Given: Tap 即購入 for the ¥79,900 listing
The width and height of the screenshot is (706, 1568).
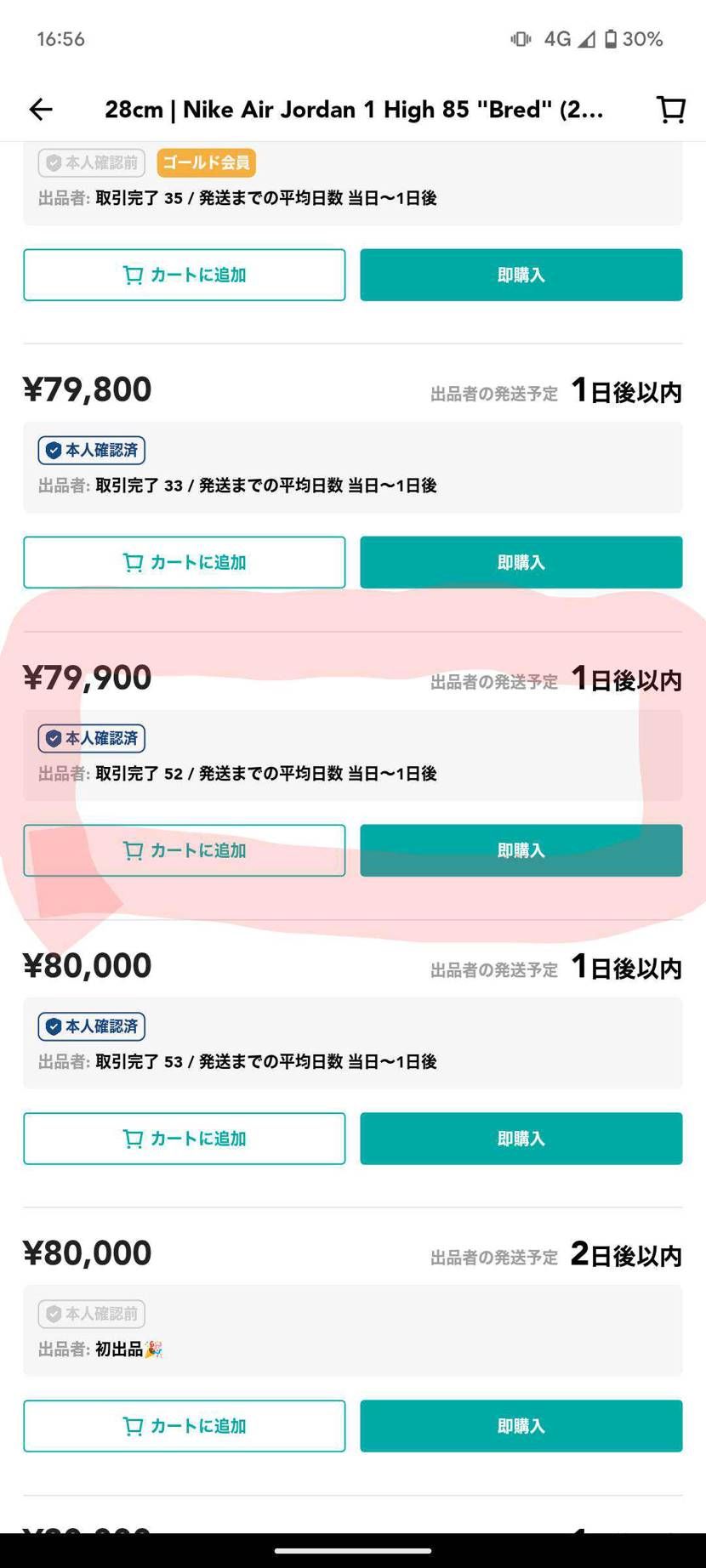Looking at the screenshot, I should (521, 850).
